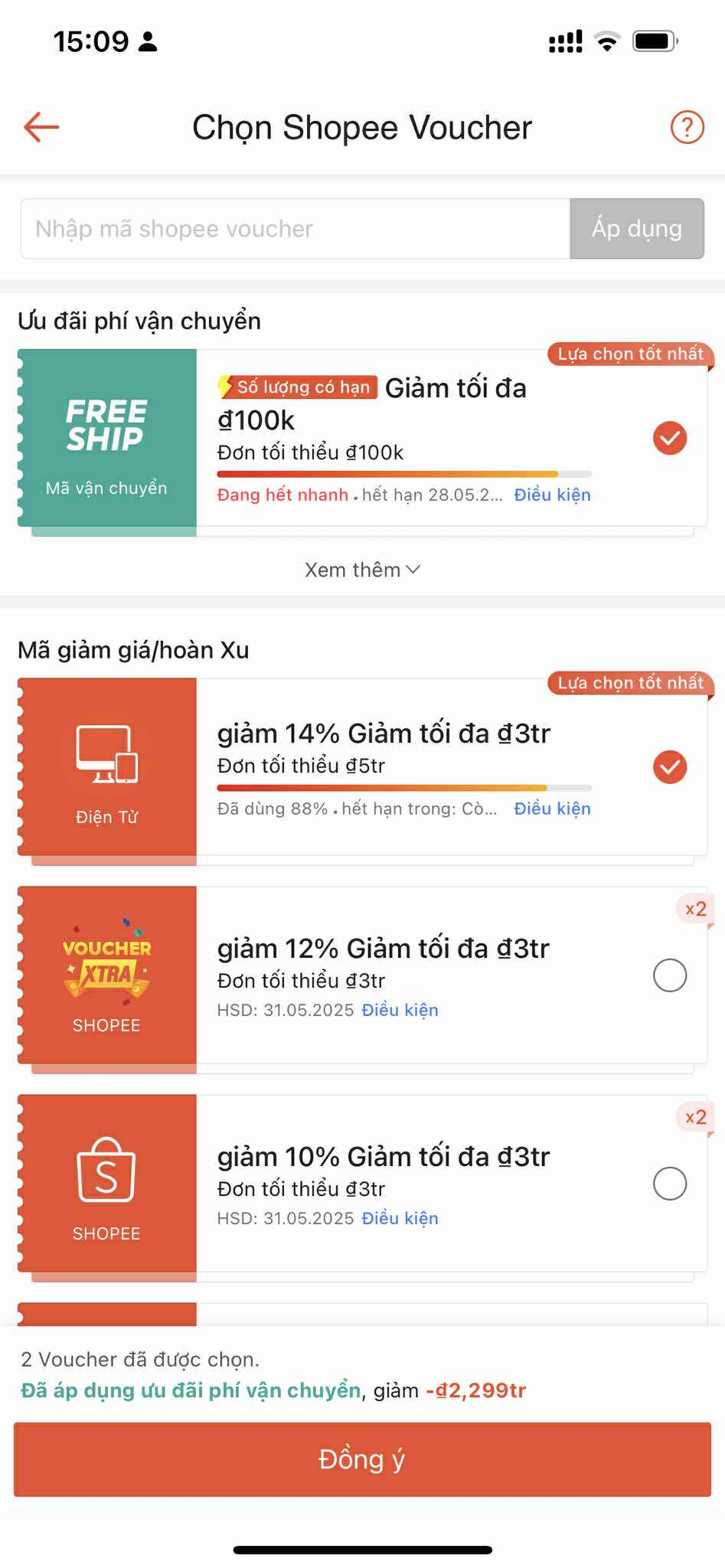Screen dimensions: 725x1568
Task: Confirm selection with Đồng ý
Action: click(362, 1459)
